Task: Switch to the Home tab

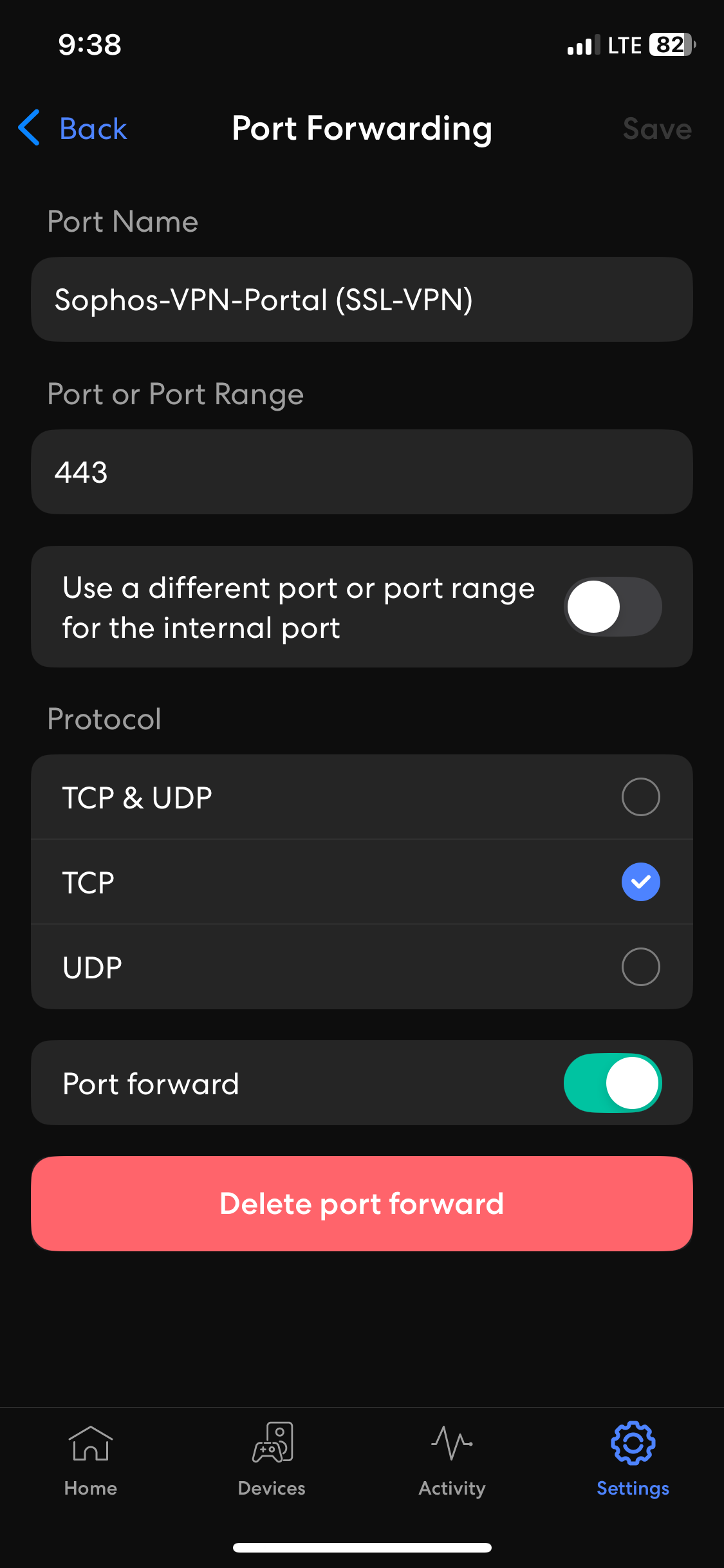Action: tap(91, 1460)
